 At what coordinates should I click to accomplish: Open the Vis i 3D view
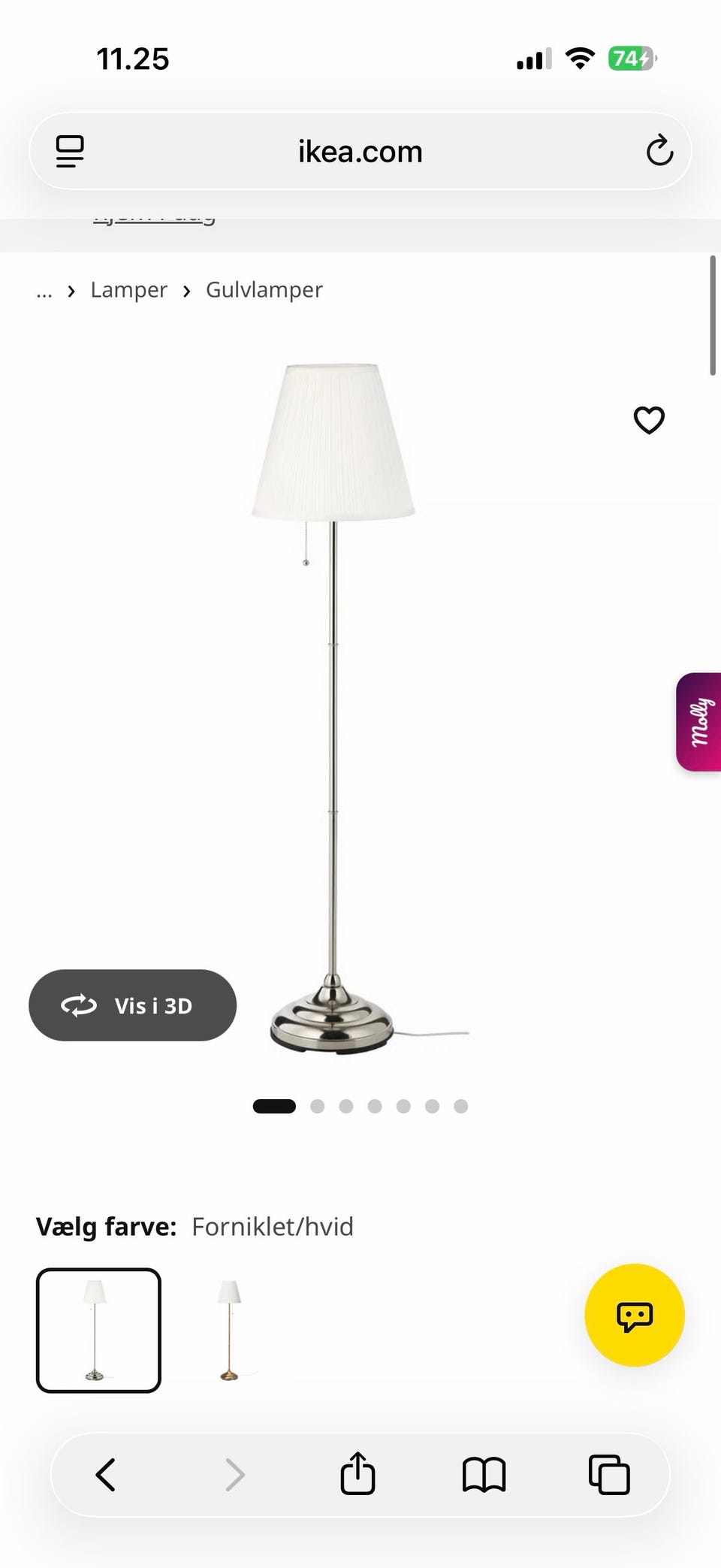click(133, 1005)
